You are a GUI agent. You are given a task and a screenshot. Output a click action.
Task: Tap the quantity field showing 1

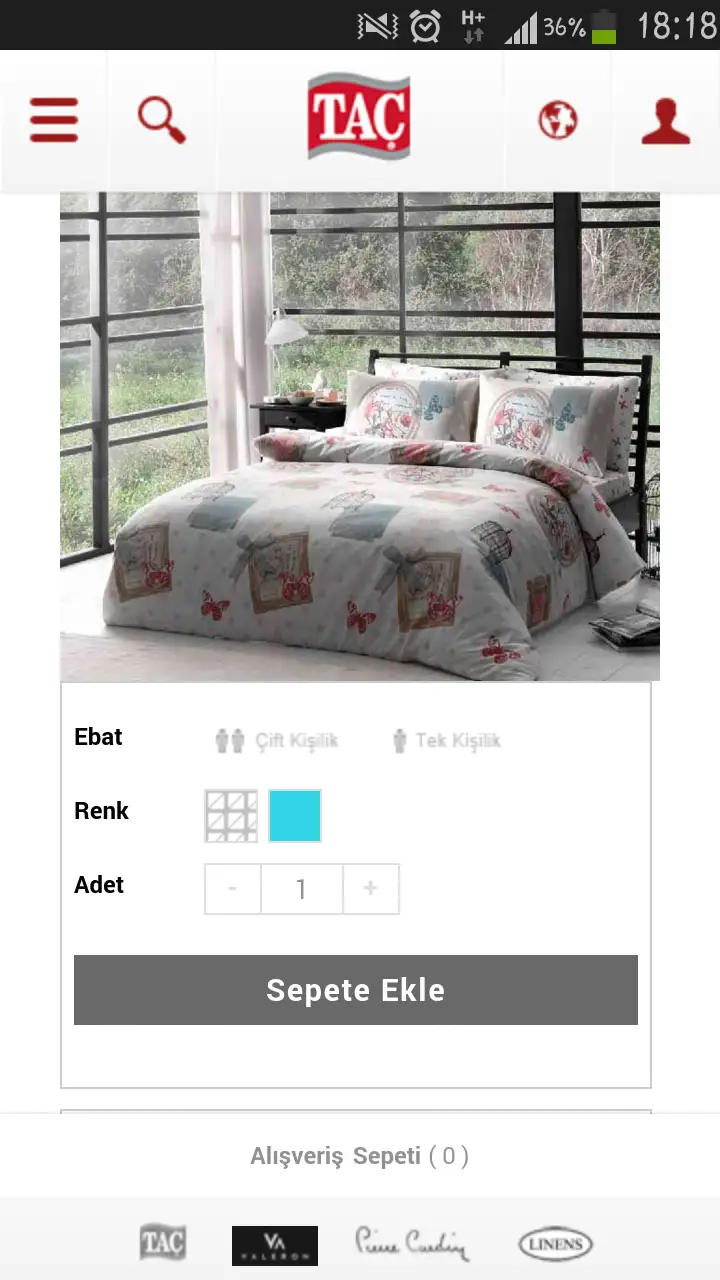point(301,889)
